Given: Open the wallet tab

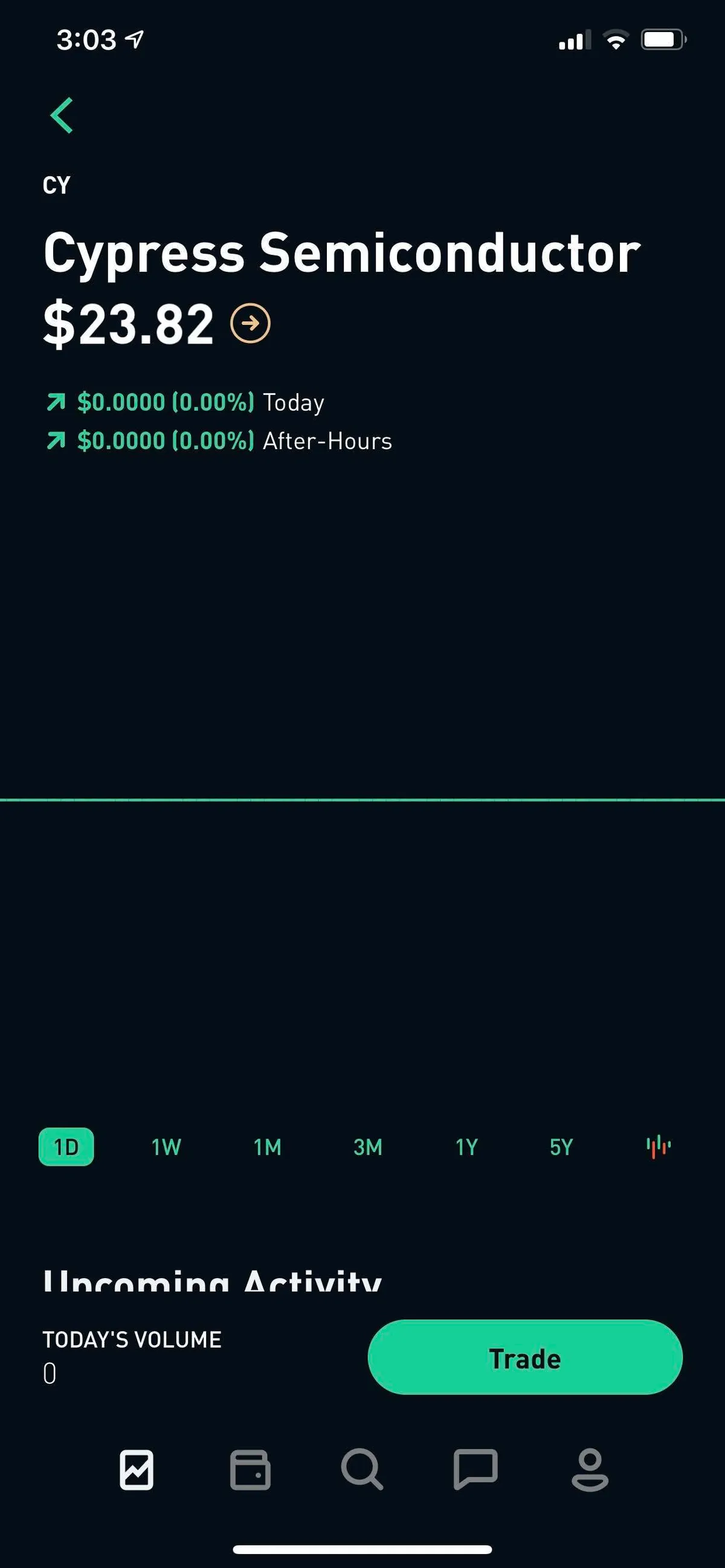Looking at the screenshot, I should [250, 1470].
